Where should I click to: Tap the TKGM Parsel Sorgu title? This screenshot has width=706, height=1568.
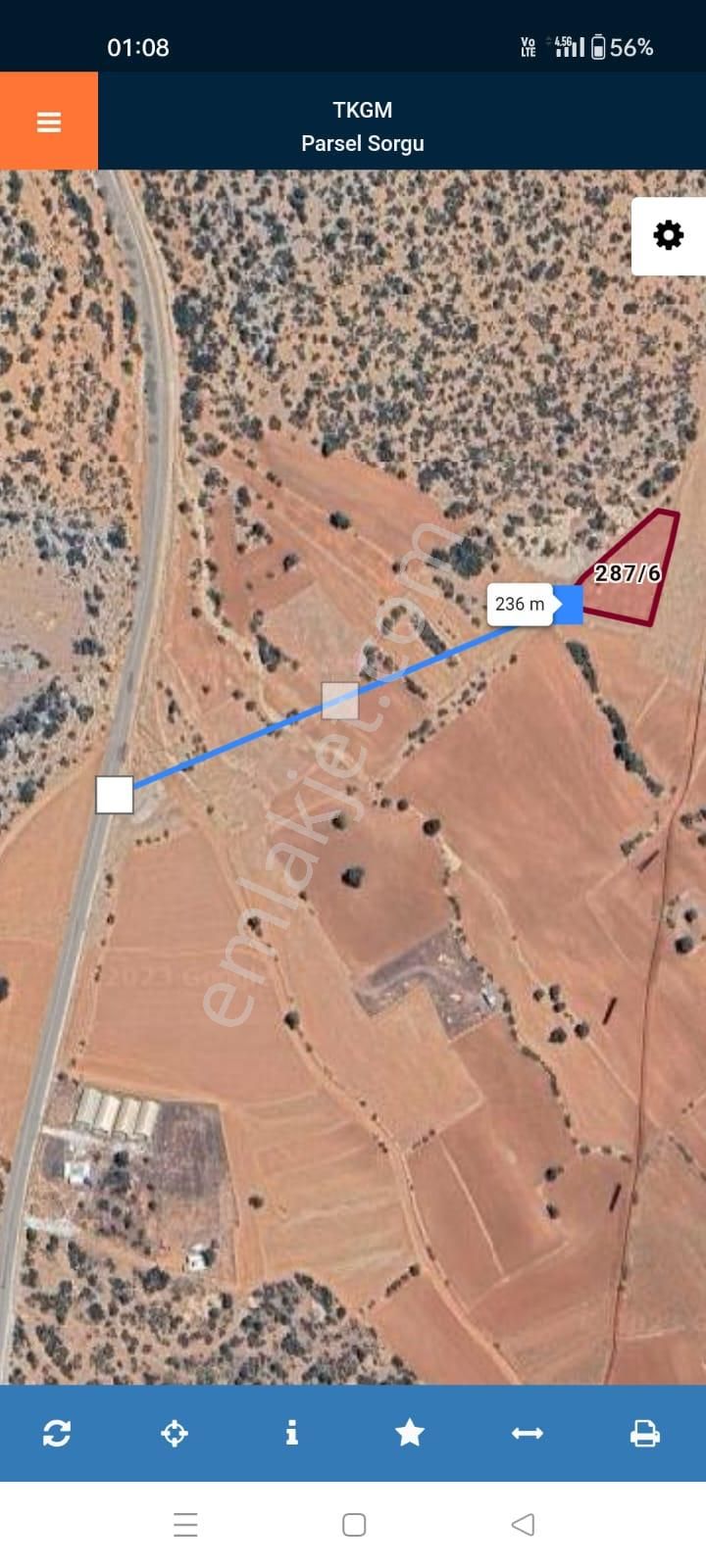[363, 125]
